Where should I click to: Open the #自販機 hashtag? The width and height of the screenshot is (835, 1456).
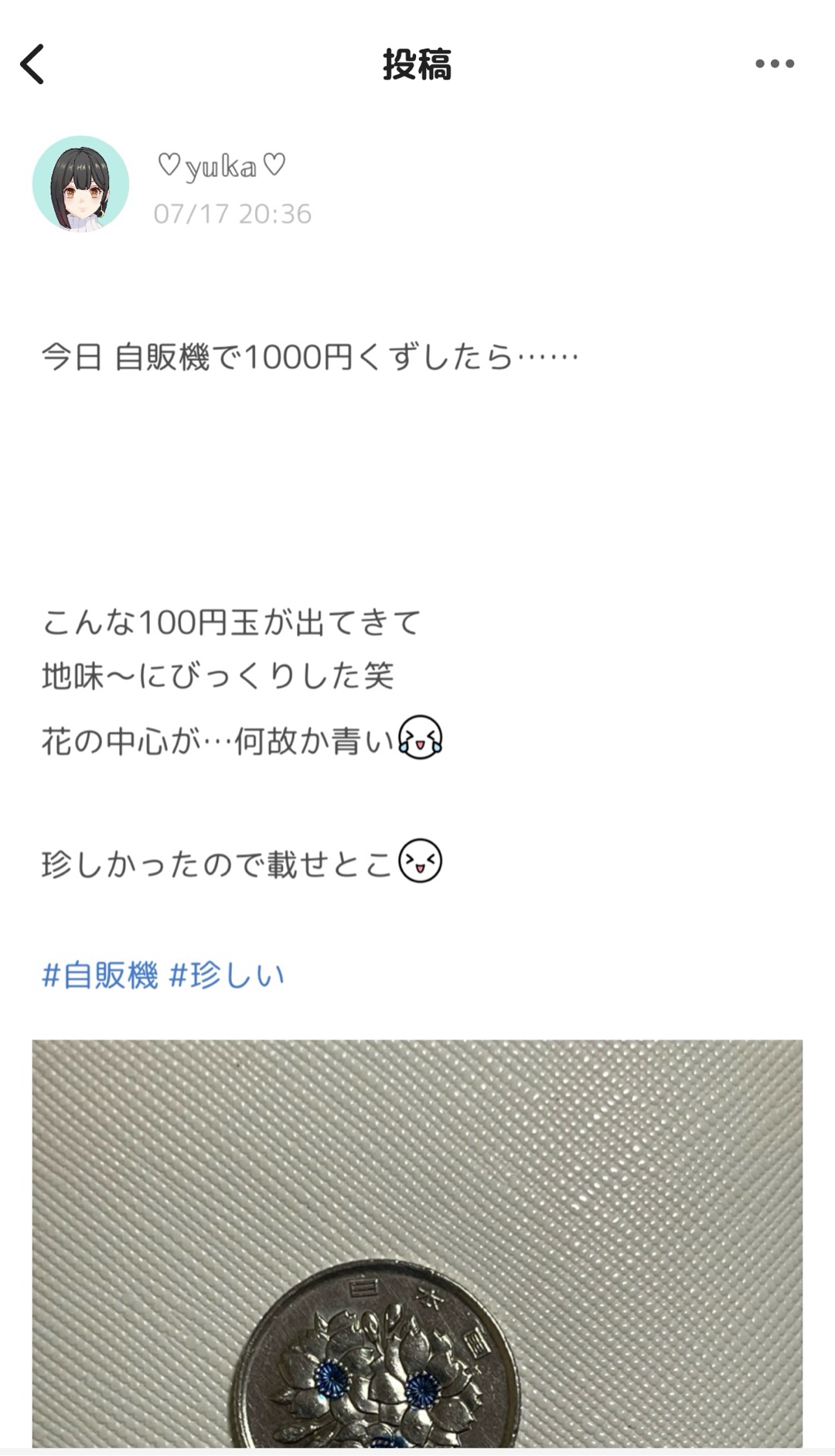pyautogui.click(x=100, y=975)
